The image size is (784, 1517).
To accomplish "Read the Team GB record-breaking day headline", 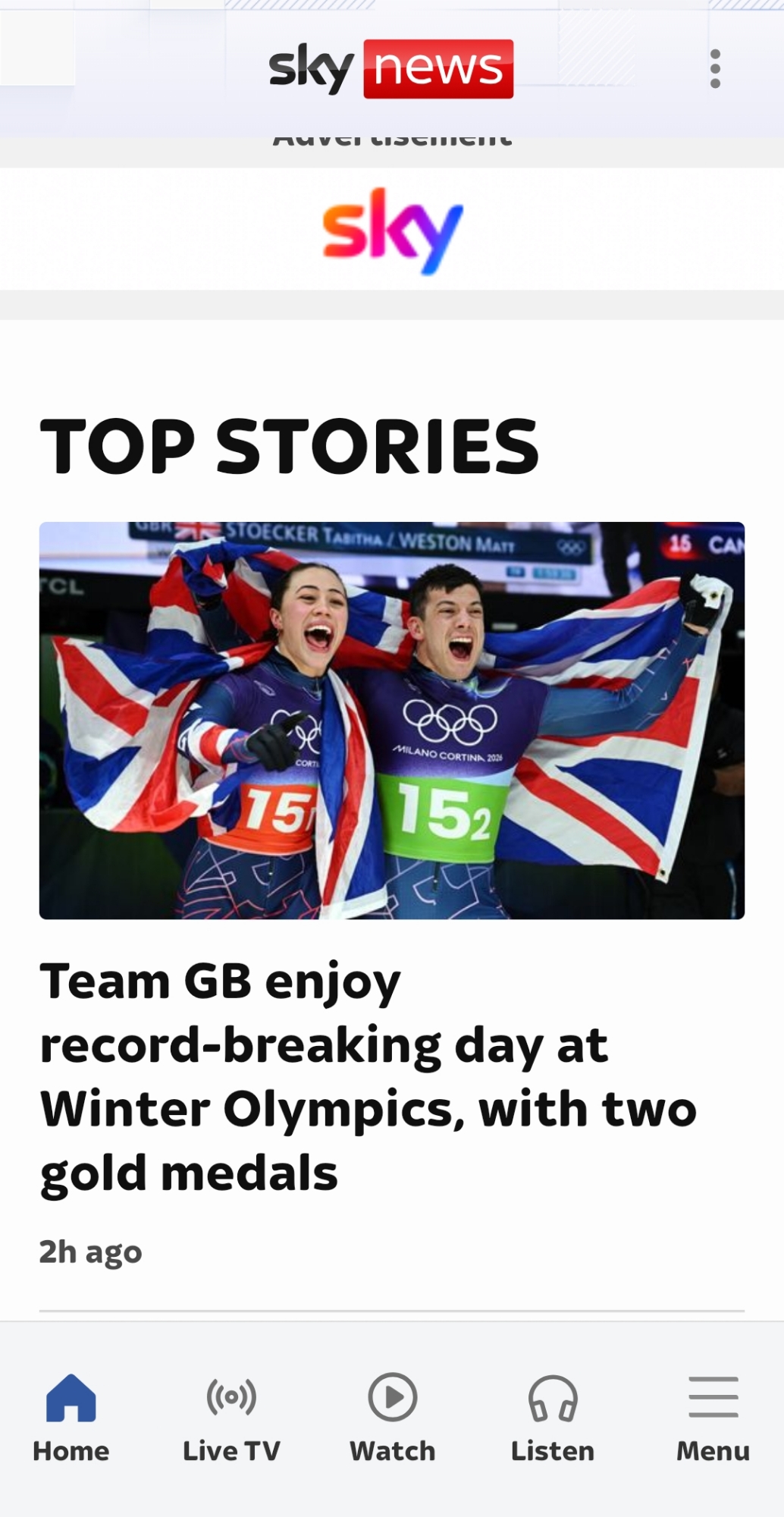I will click(x=368, y=1077).
